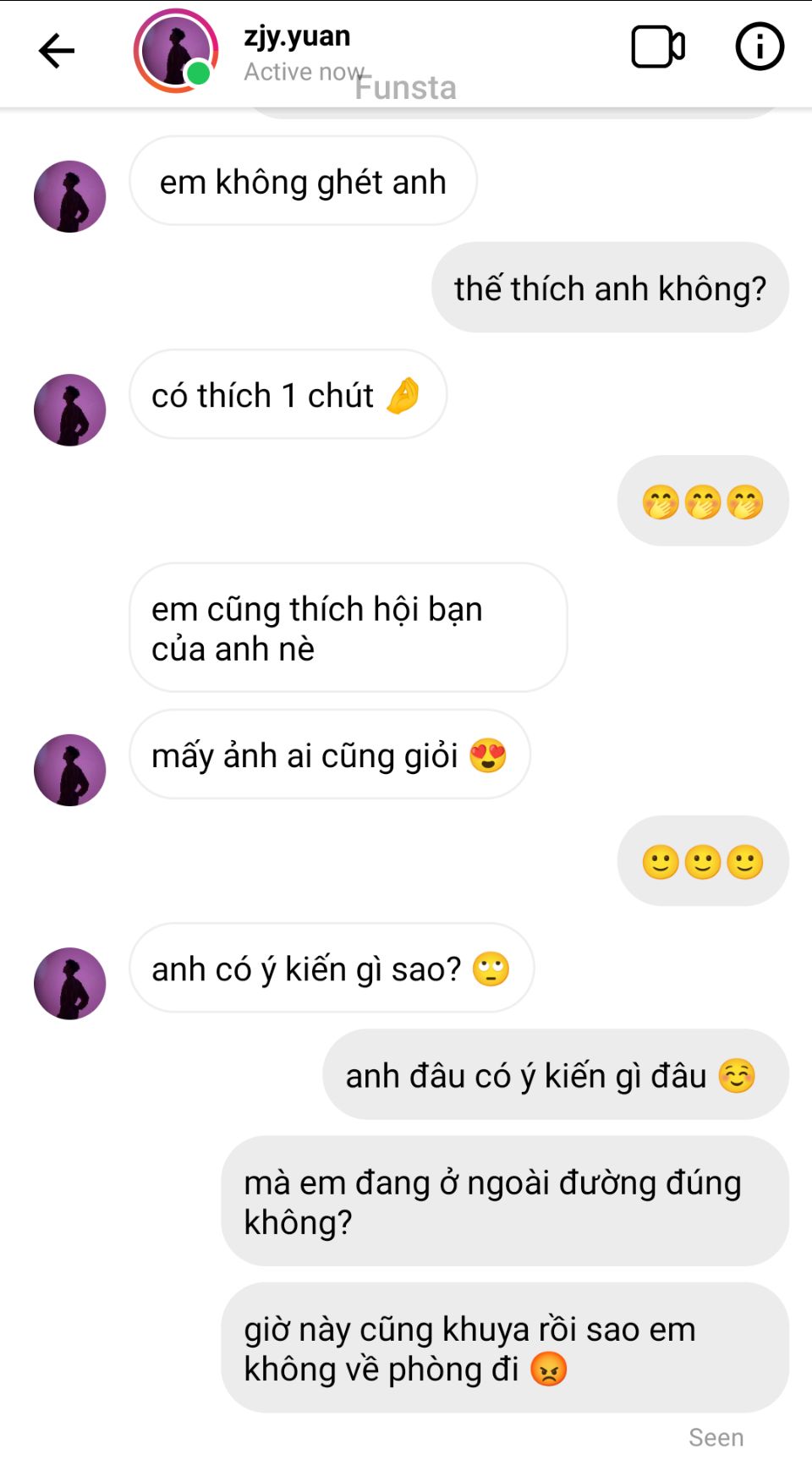This screenshot has height=1471, width=812.
Task: Tap avatar beside "em không ghét anh"
Action: [x=70, y=196]
